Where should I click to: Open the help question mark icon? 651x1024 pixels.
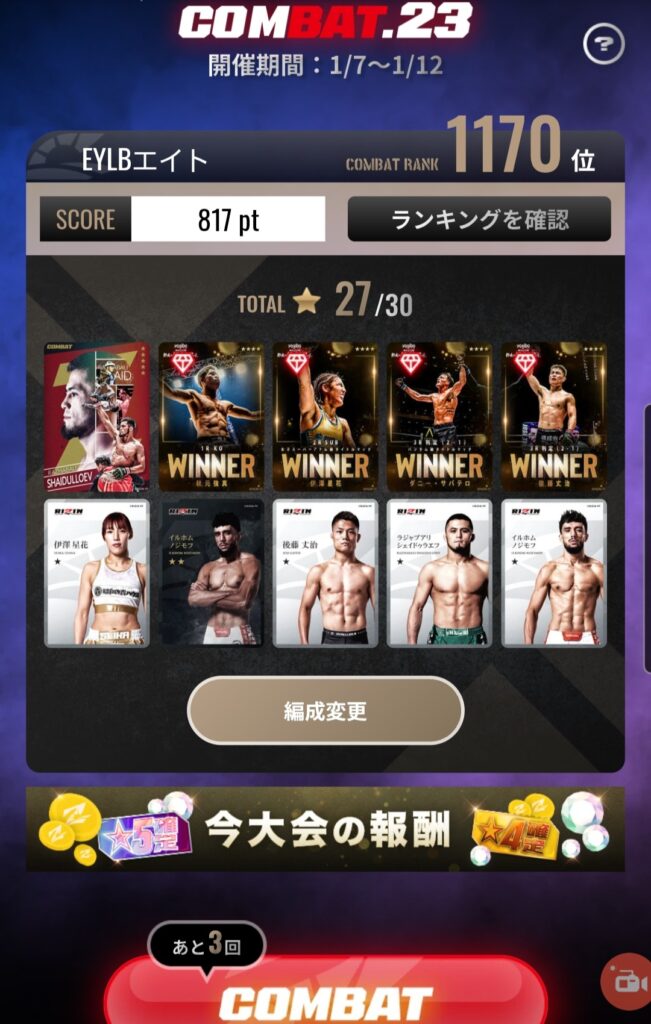tap(603, 43)
